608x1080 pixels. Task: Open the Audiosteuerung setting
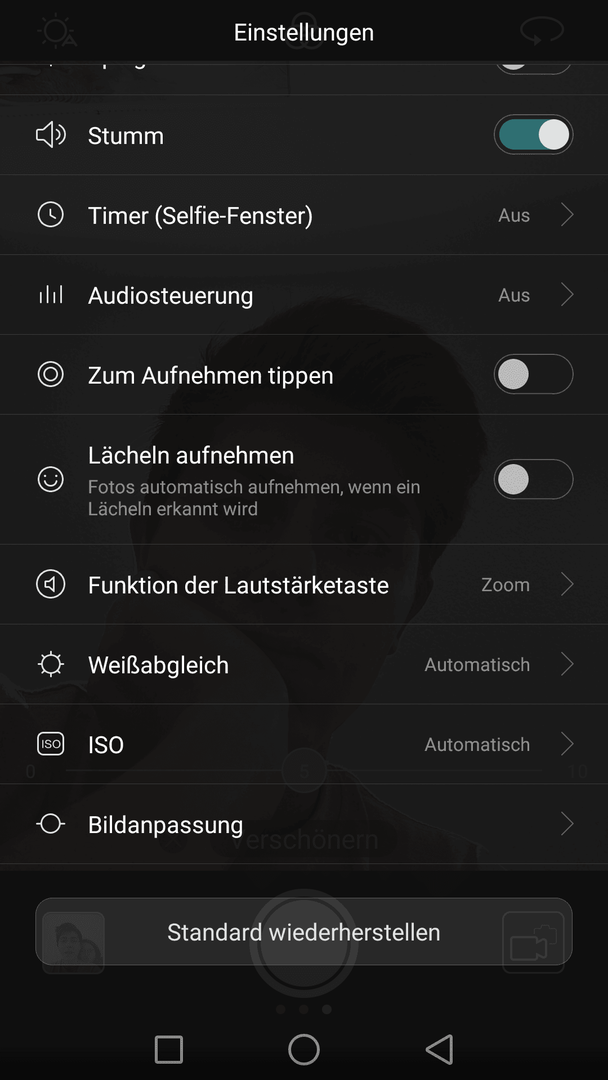click(x=304, y=295)
